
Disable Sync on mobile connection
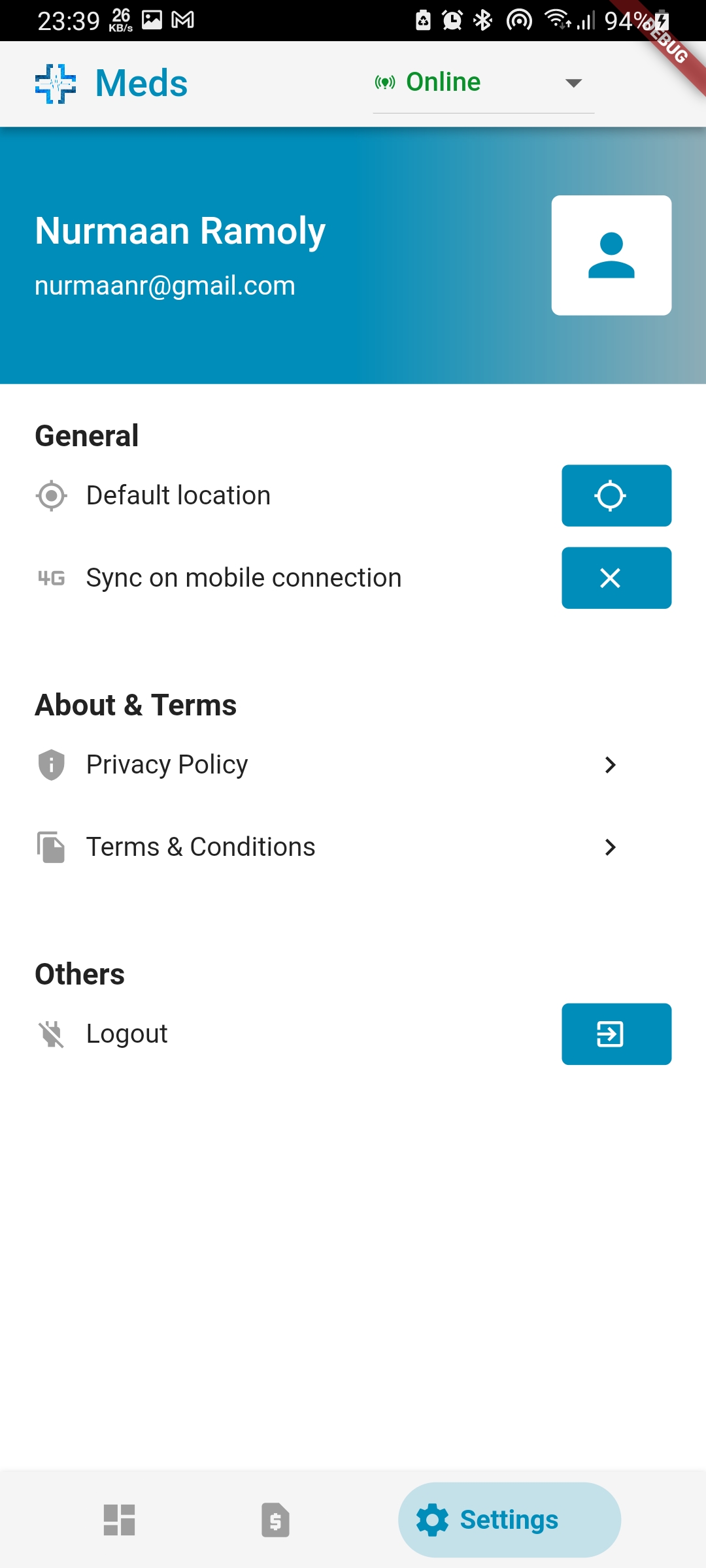pos(615,578)
